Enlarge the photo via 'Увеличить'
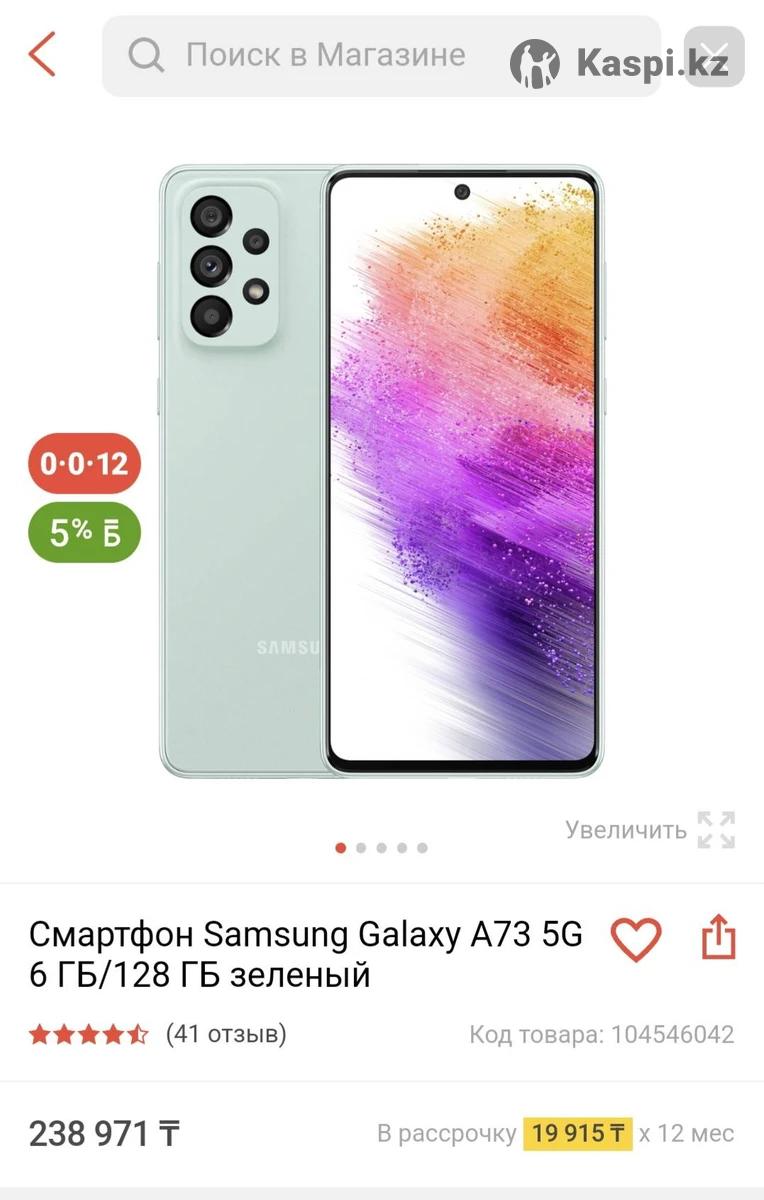The height and width of the screenshot is (1200, 764). tap(650, 829)
